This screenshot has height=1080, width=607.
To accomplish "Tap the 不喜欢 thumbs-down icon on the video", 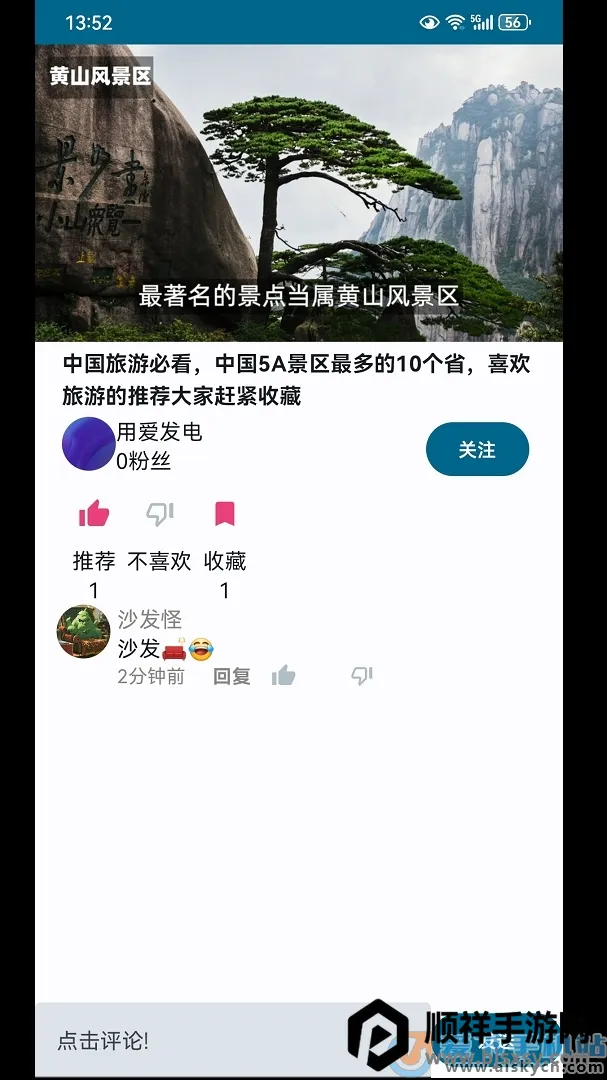I will [160, 514].
